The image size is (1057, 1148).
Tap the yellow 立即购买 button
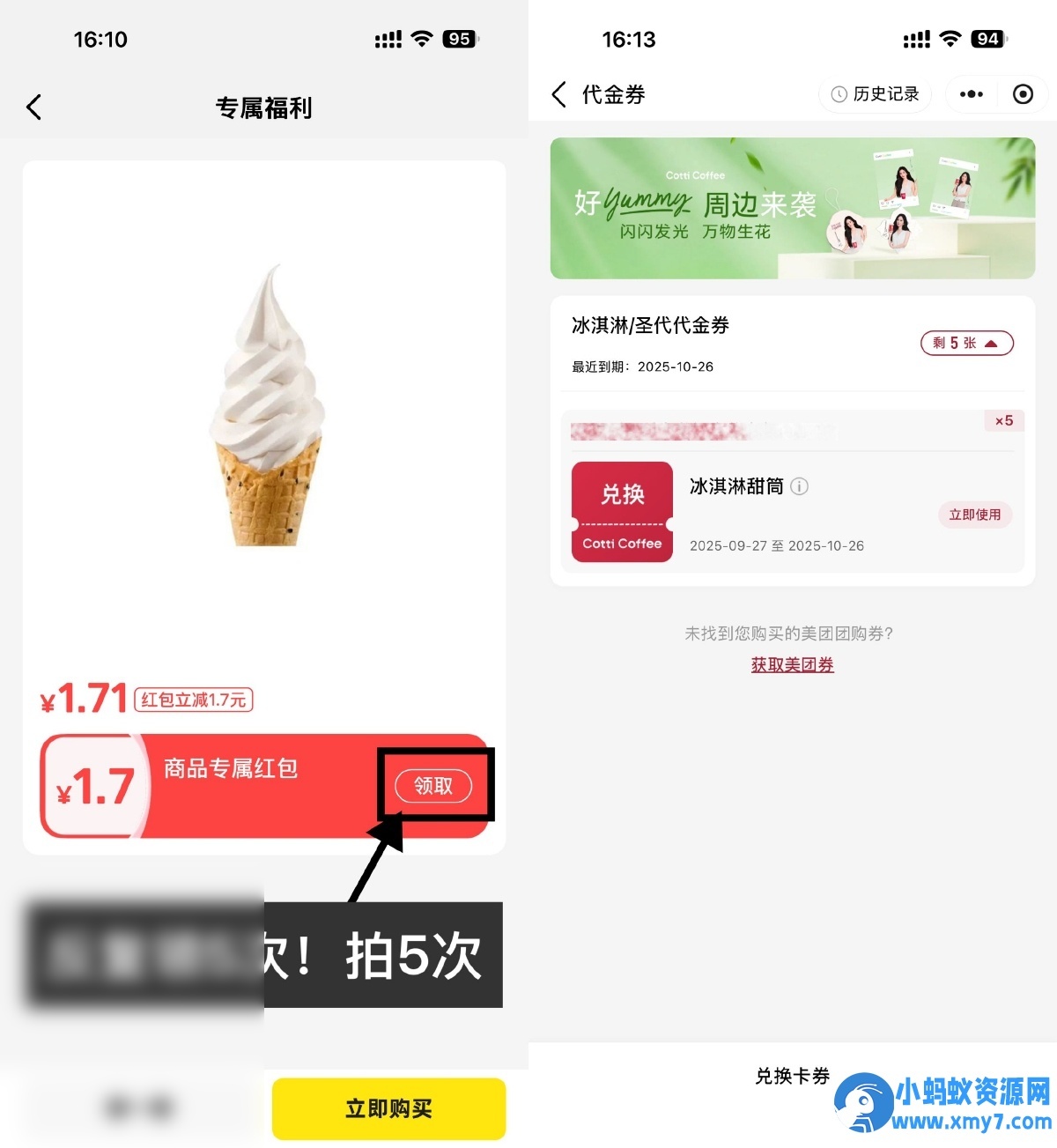[388, 1108]
